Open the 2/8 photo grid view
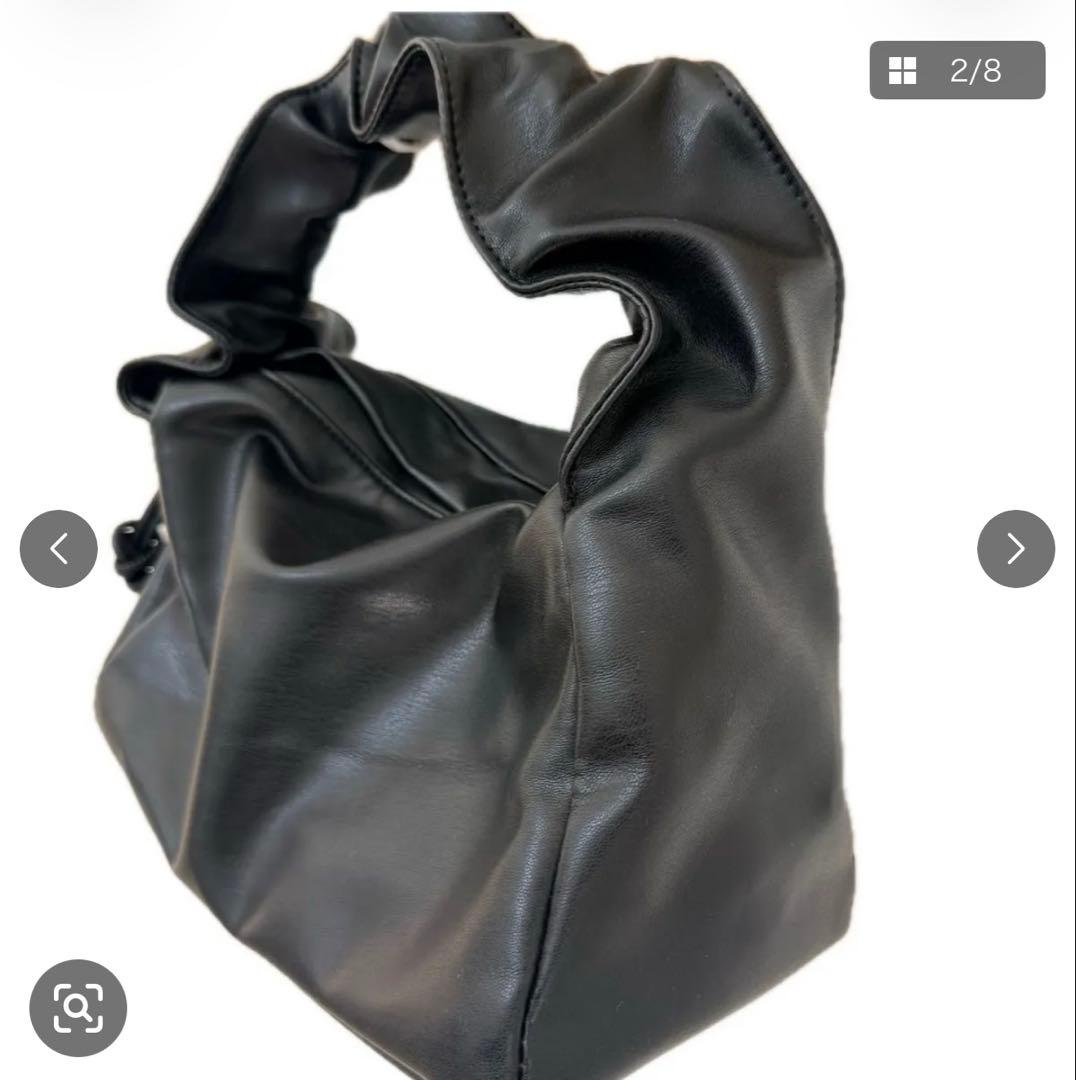The image size is (1076, 1080). 956,70
